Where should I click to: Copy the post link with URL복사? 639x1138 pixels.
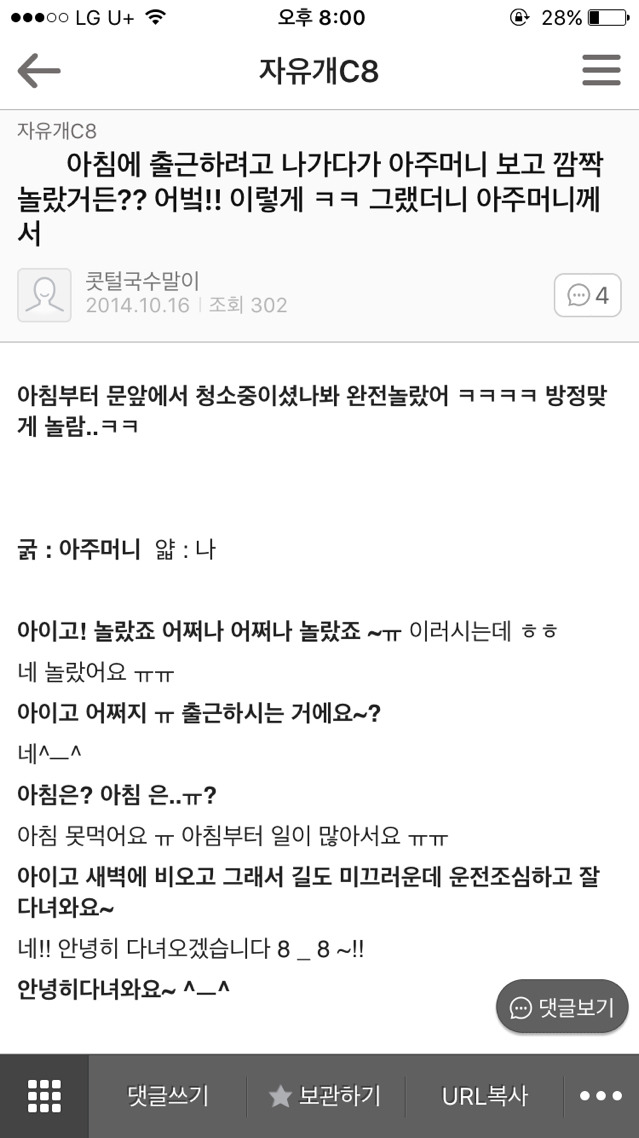(x=485, y=1096)
